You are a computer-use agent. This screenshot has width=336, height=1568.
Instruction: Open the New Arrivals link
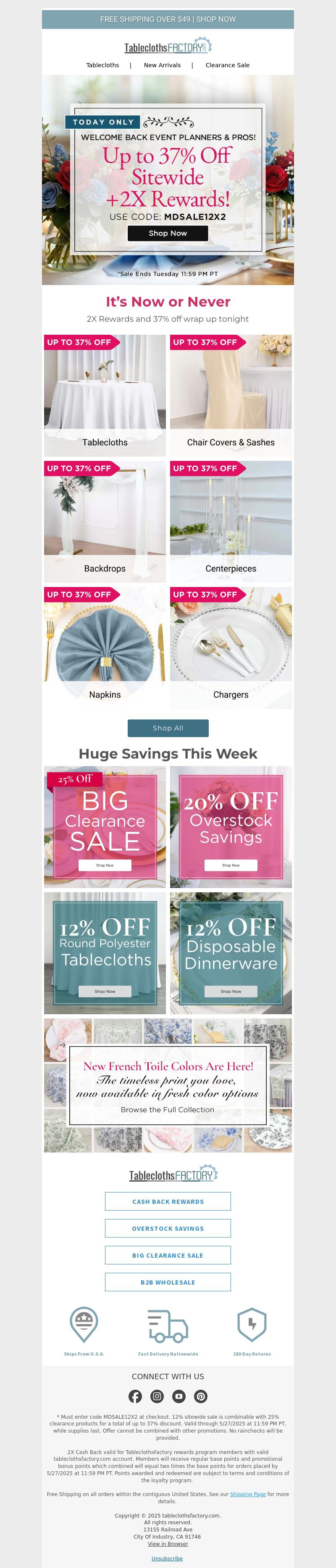162,65
